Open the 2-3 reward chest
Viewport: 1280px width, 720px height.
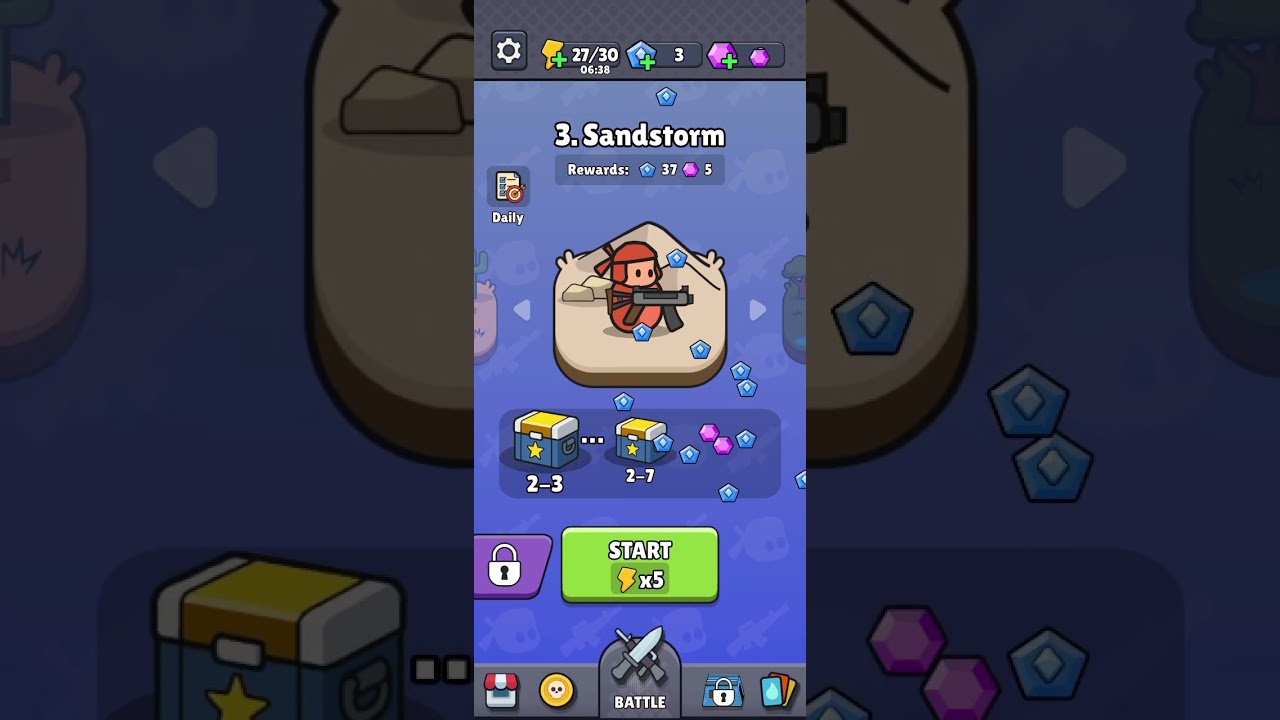click(545, 441)
